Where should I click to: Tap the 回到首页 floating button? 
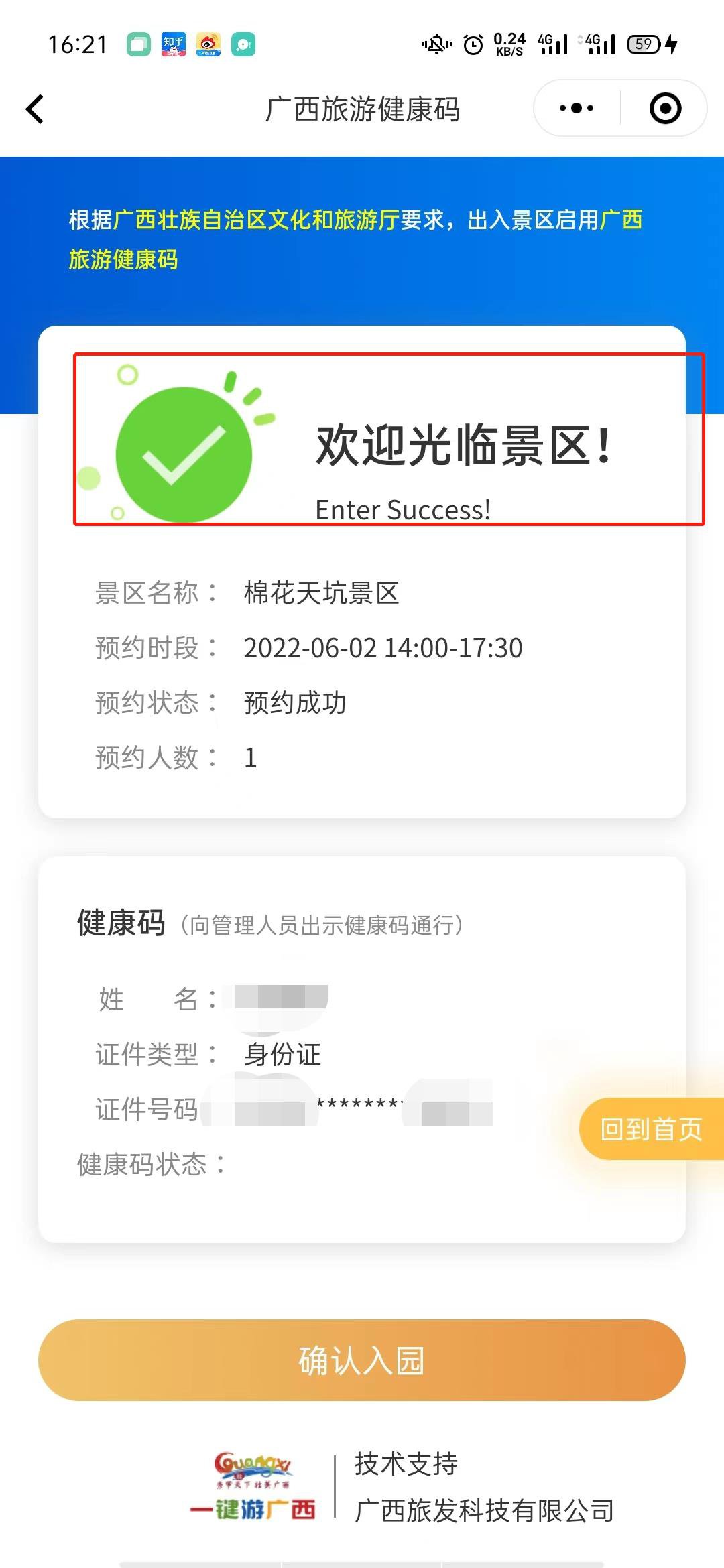coord(651,1130)
